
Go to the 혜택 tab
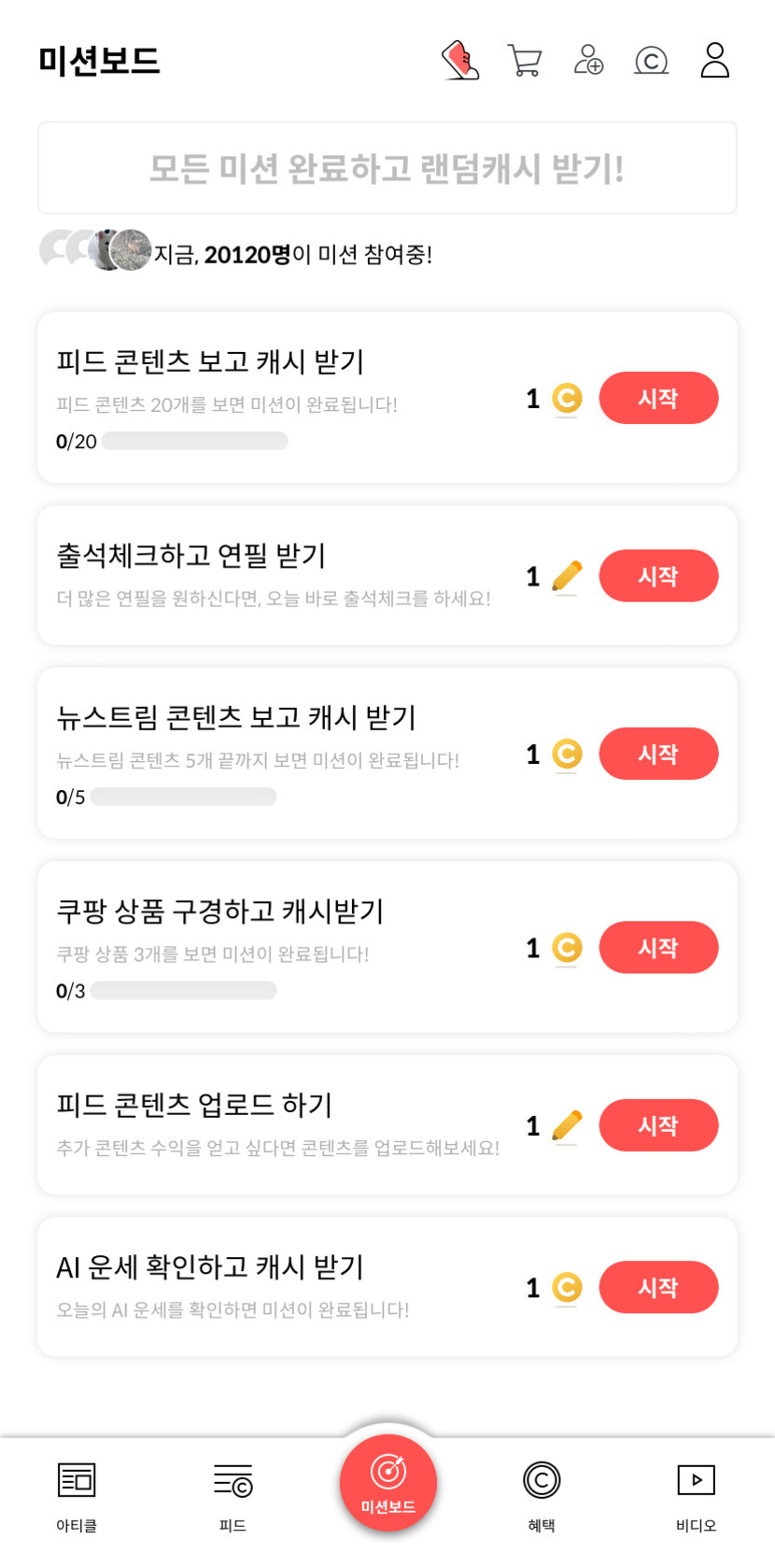tap(542, 1495)
